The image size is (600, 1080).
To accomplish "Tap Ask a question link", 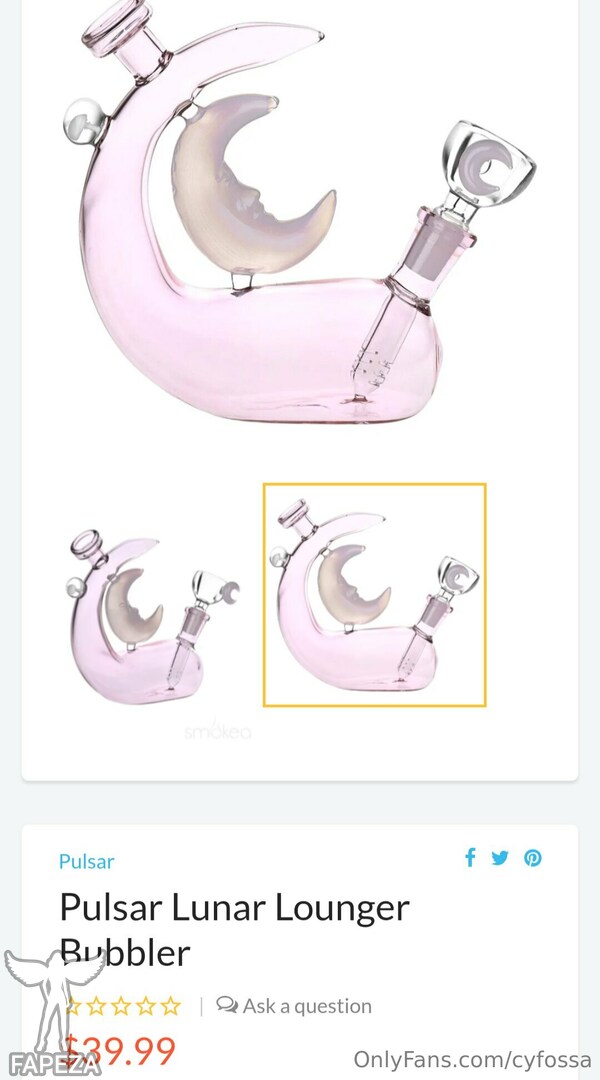I will 294,1006.
